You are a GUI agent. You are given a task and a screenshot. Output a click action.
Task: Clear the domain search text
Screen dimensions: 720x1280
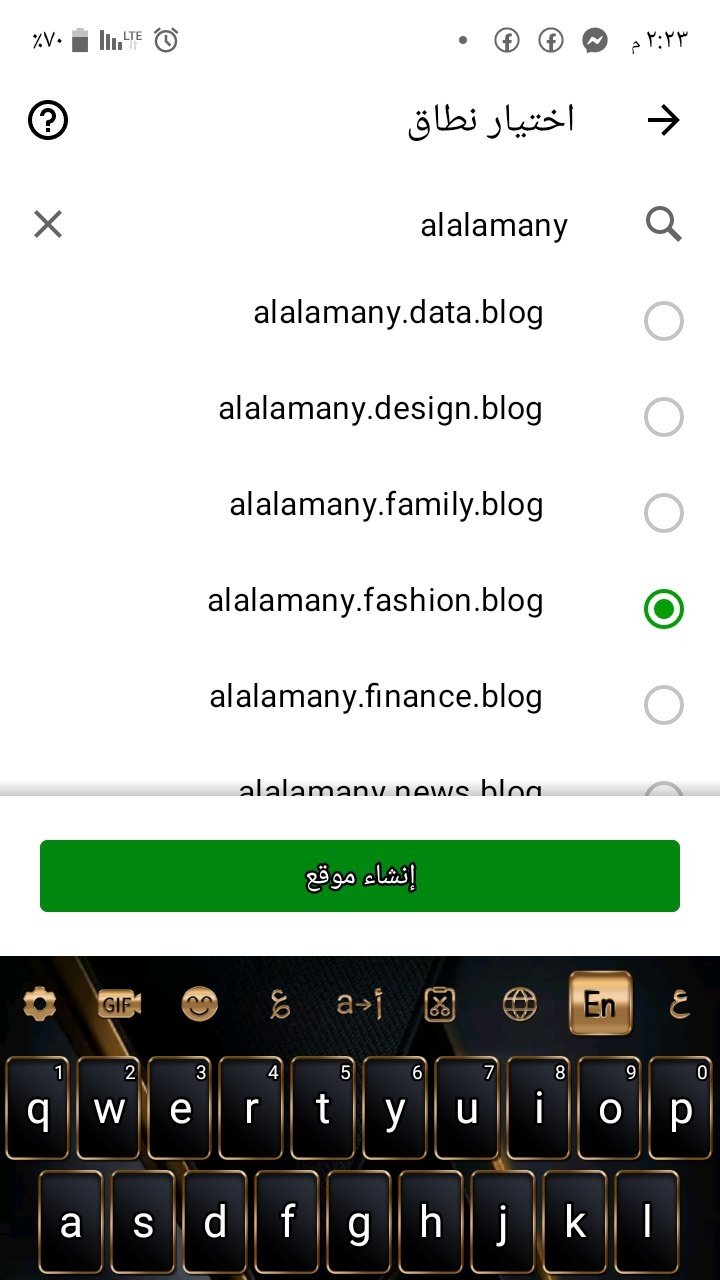coord(48,224)
